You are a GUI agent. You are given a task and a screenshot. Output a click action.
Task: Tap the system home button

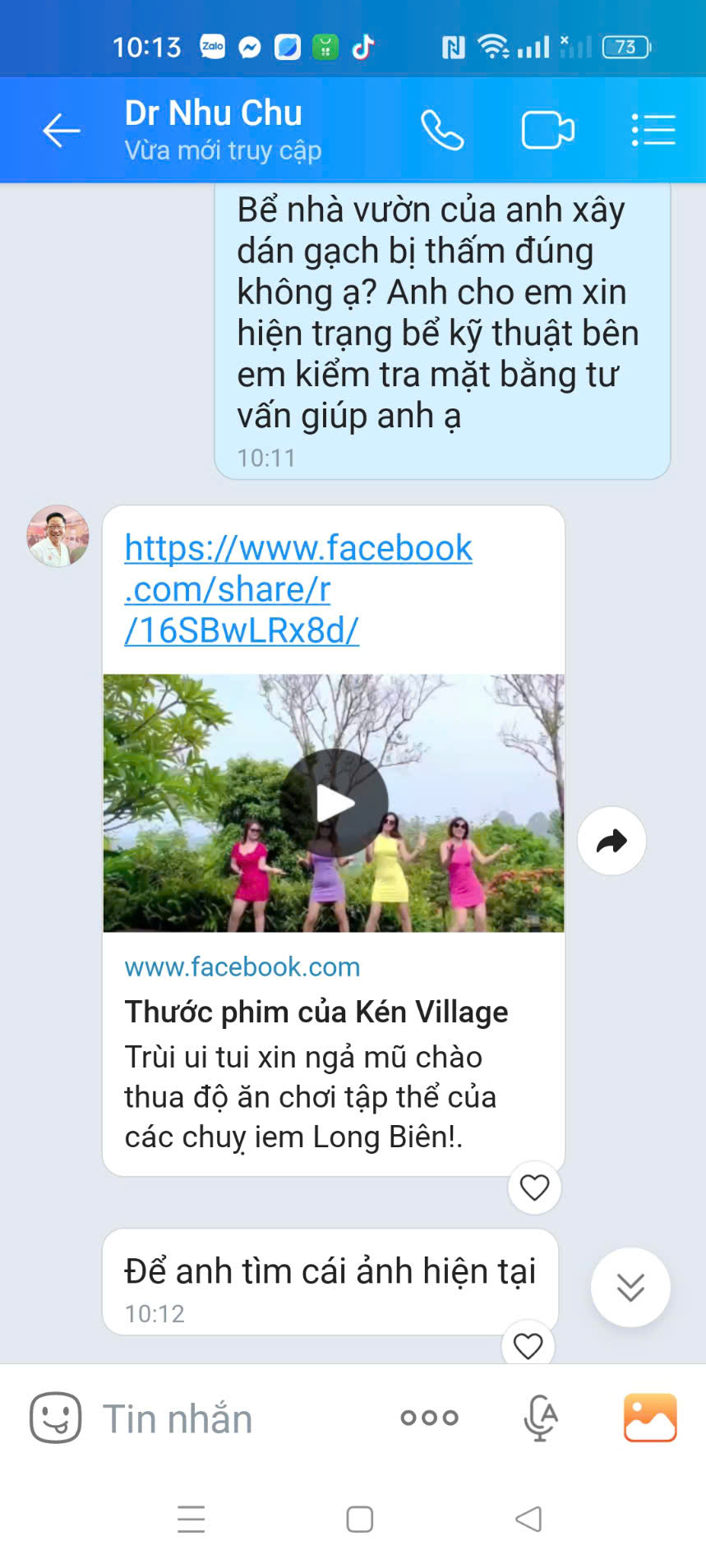coord(360,1520)
